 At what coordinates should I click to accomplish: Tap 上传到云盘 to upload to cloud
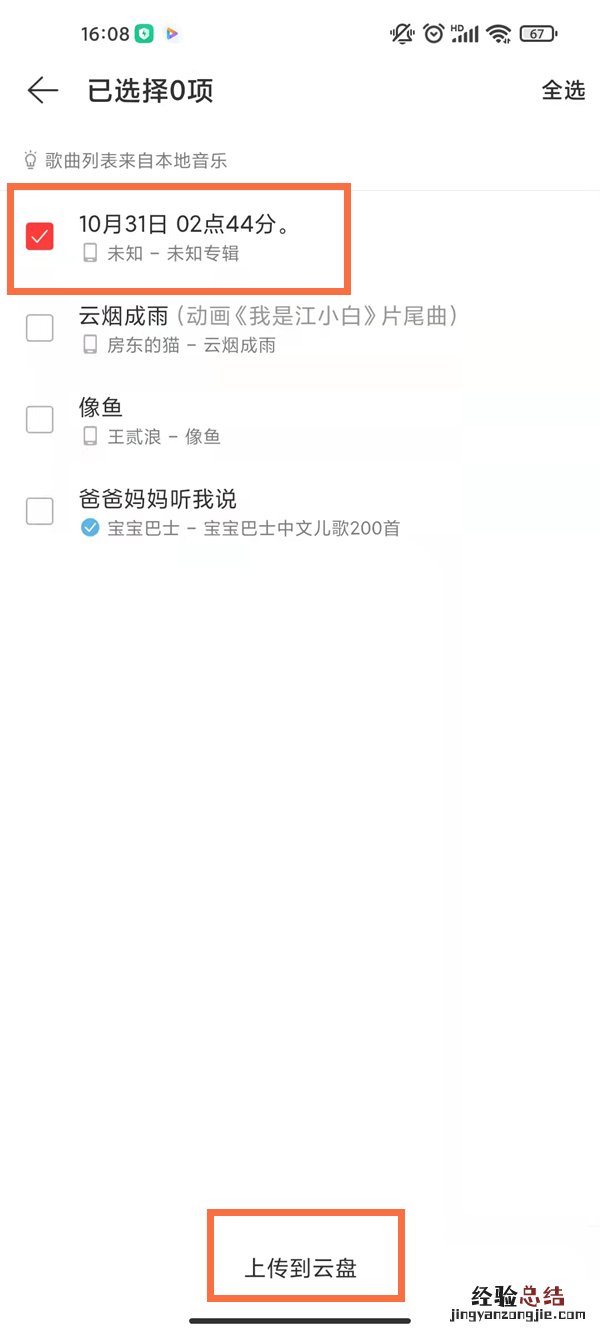[301, 1268]
